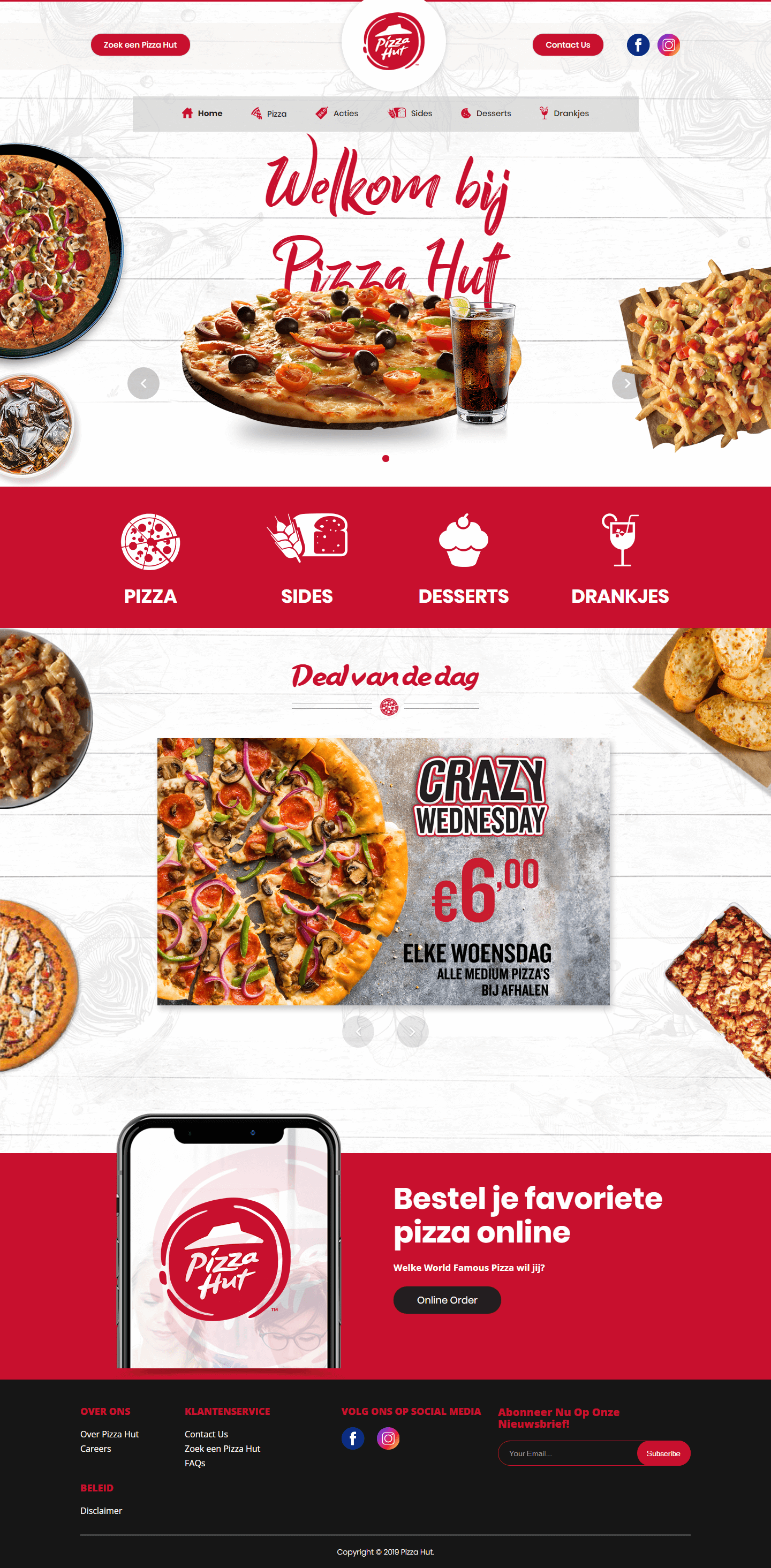This screenshot has width=771, height=1568.
Task: Open the FAQs footer link
Action: (195, 1463)
